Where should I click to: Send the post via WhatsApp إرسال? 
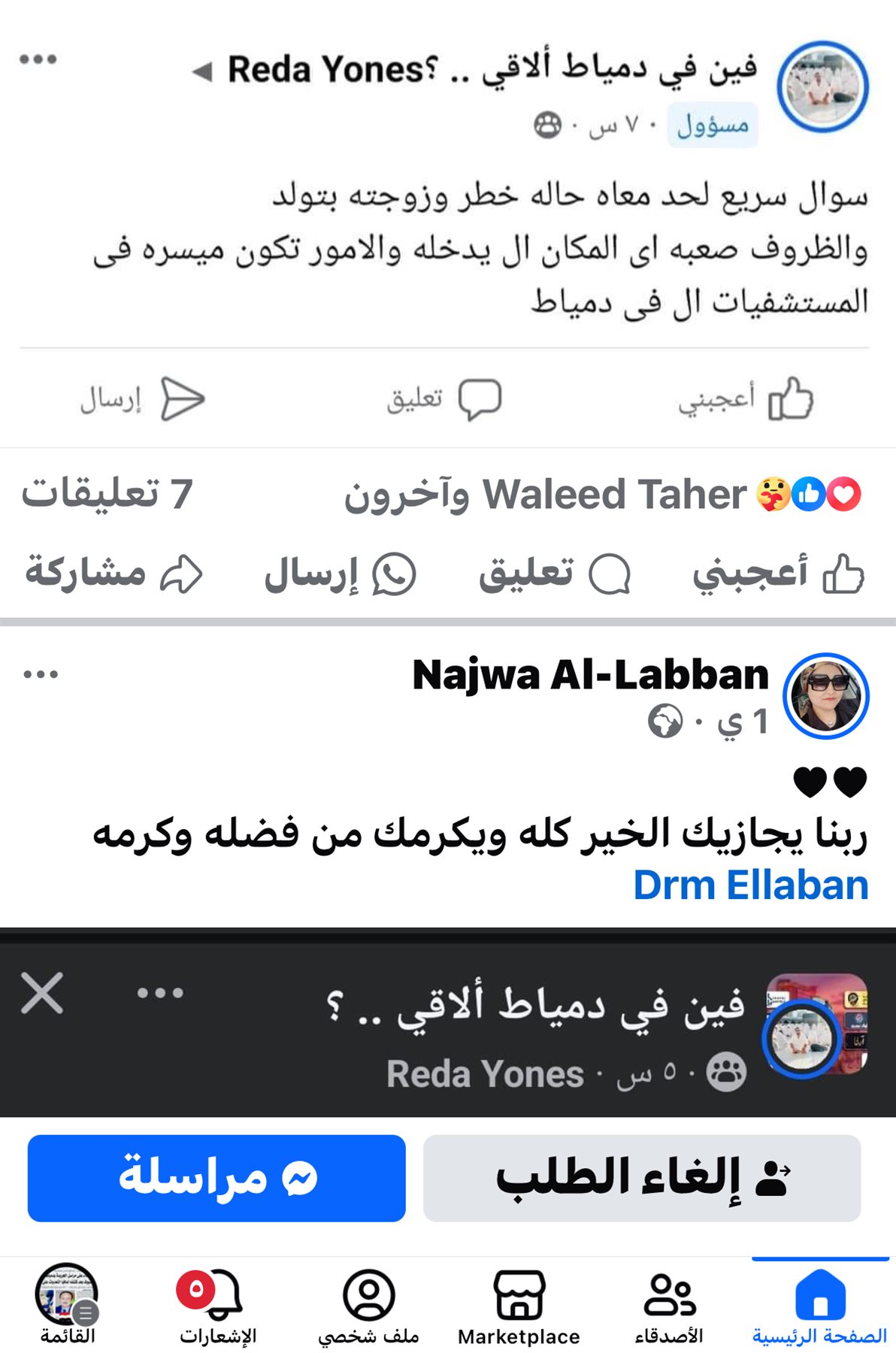click(x=340, y=574)
